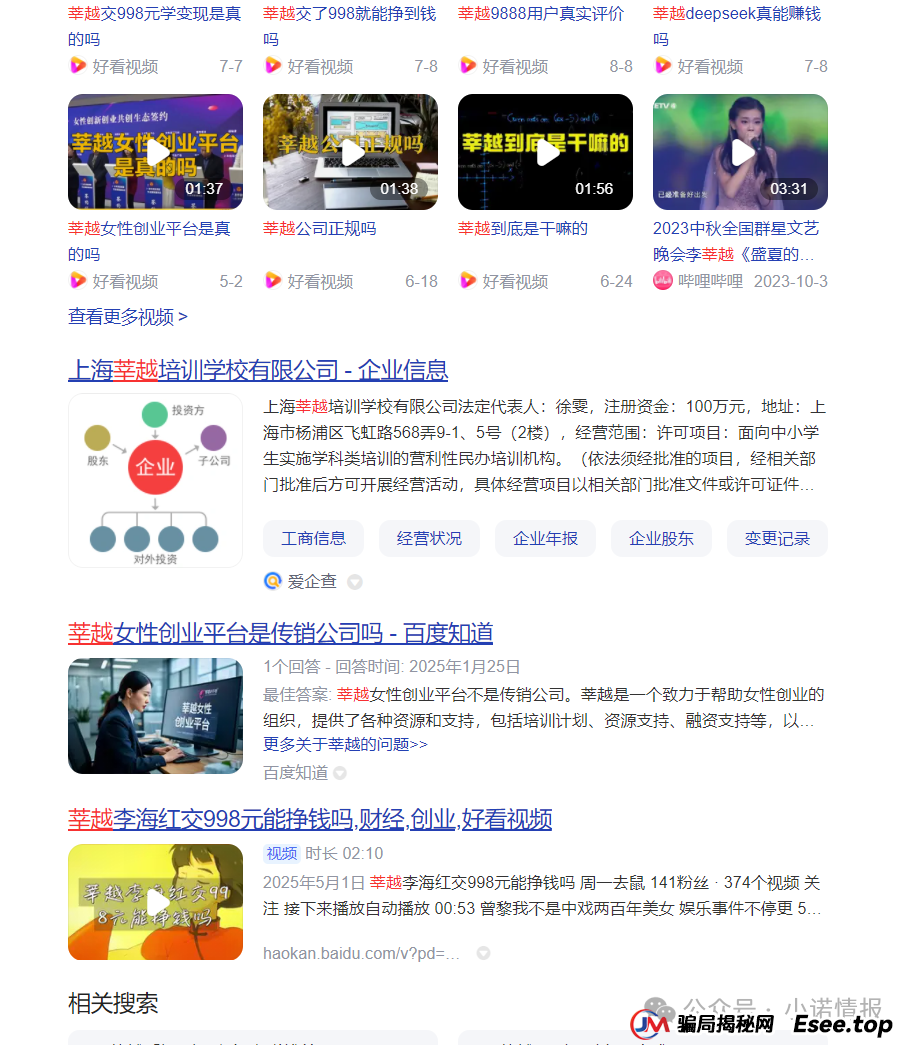Play the 莘越公司正规吗 video
This screenshot has height=1045, width=911.
click(x=350, y=152)
